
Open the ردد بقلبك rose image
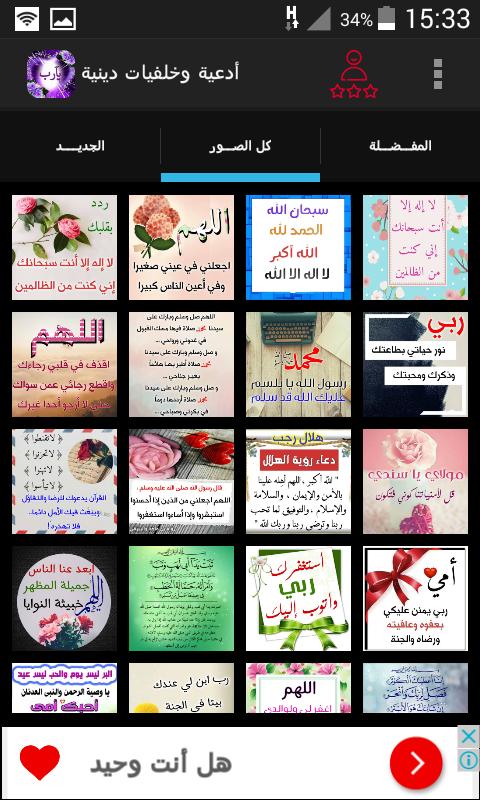(64, 247)
